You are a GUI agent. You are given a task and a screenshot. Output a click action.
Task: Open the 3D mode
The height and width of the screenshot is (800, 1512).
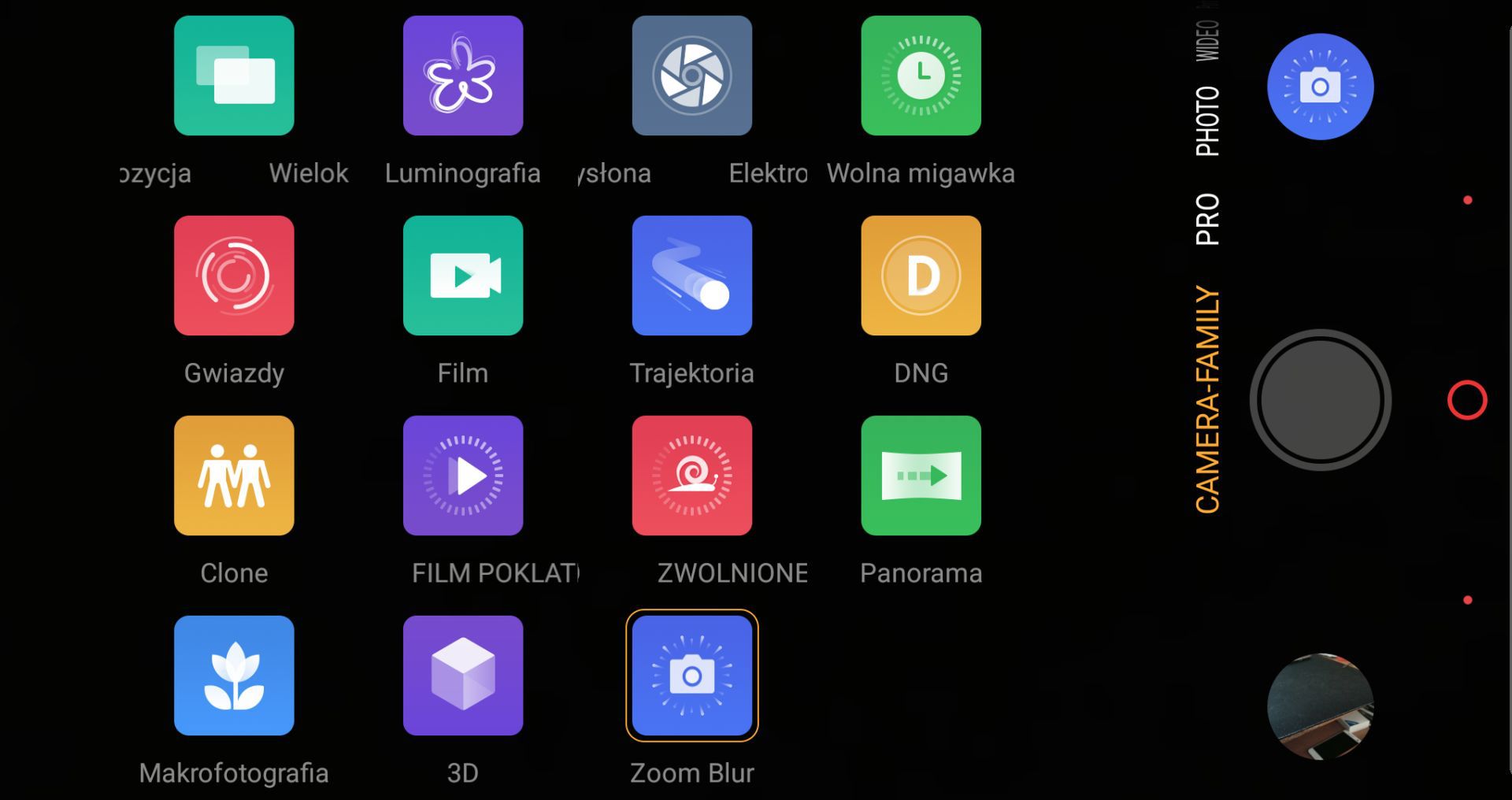(463, 676)
